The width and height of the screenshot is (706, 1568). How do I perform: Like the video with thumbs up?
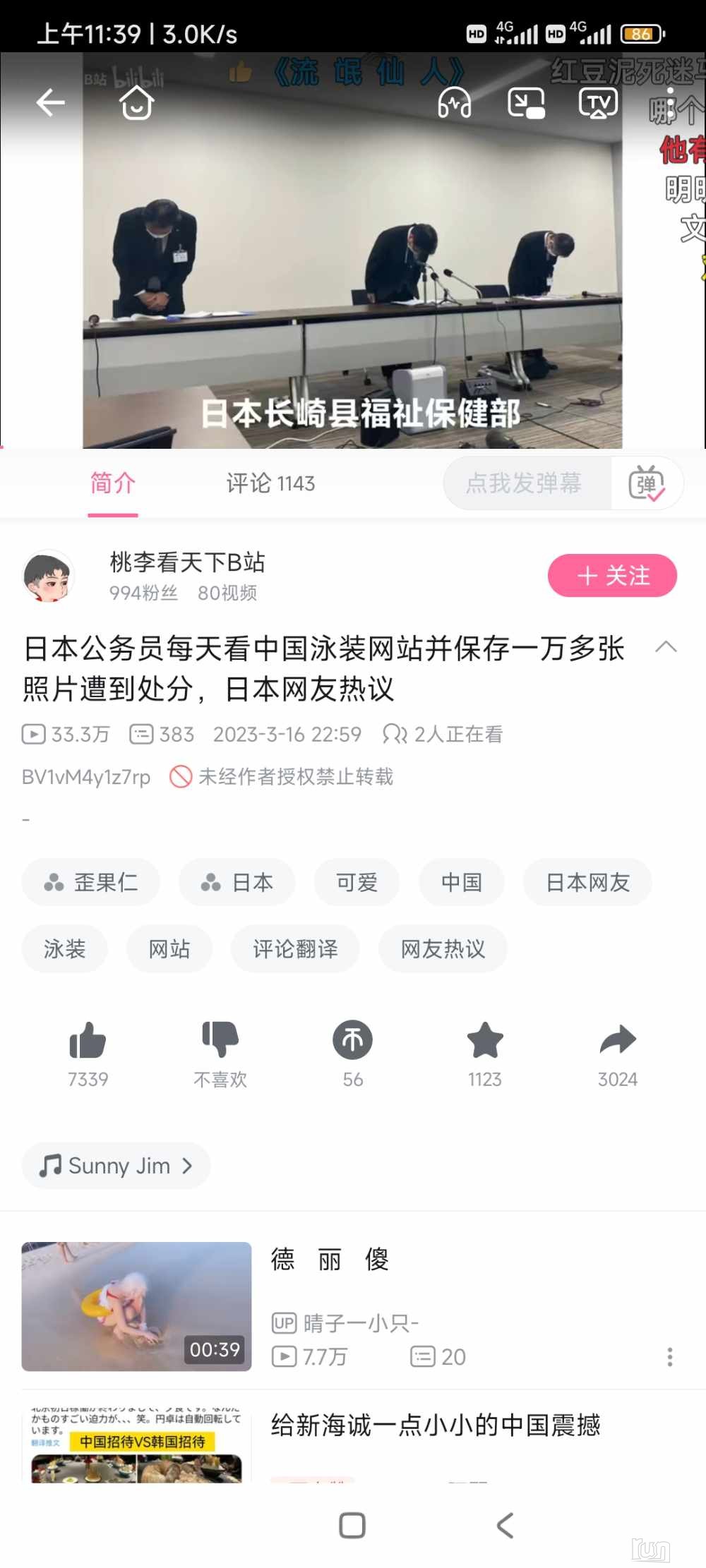tap(88, 1041)
